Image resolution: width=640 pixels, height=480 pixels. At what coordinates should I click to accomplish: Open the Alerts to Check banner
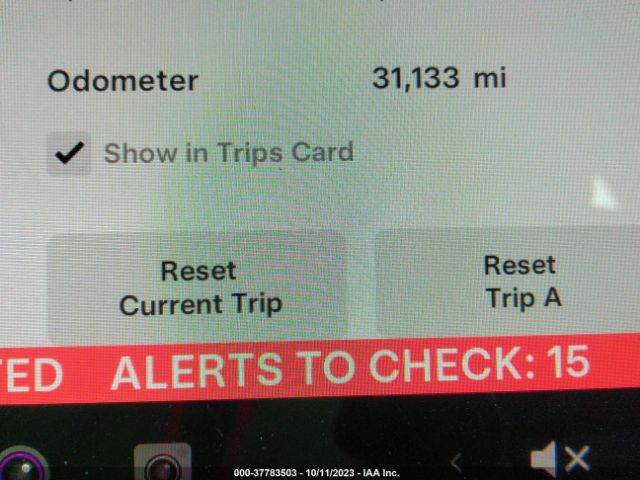click(348, 367)
